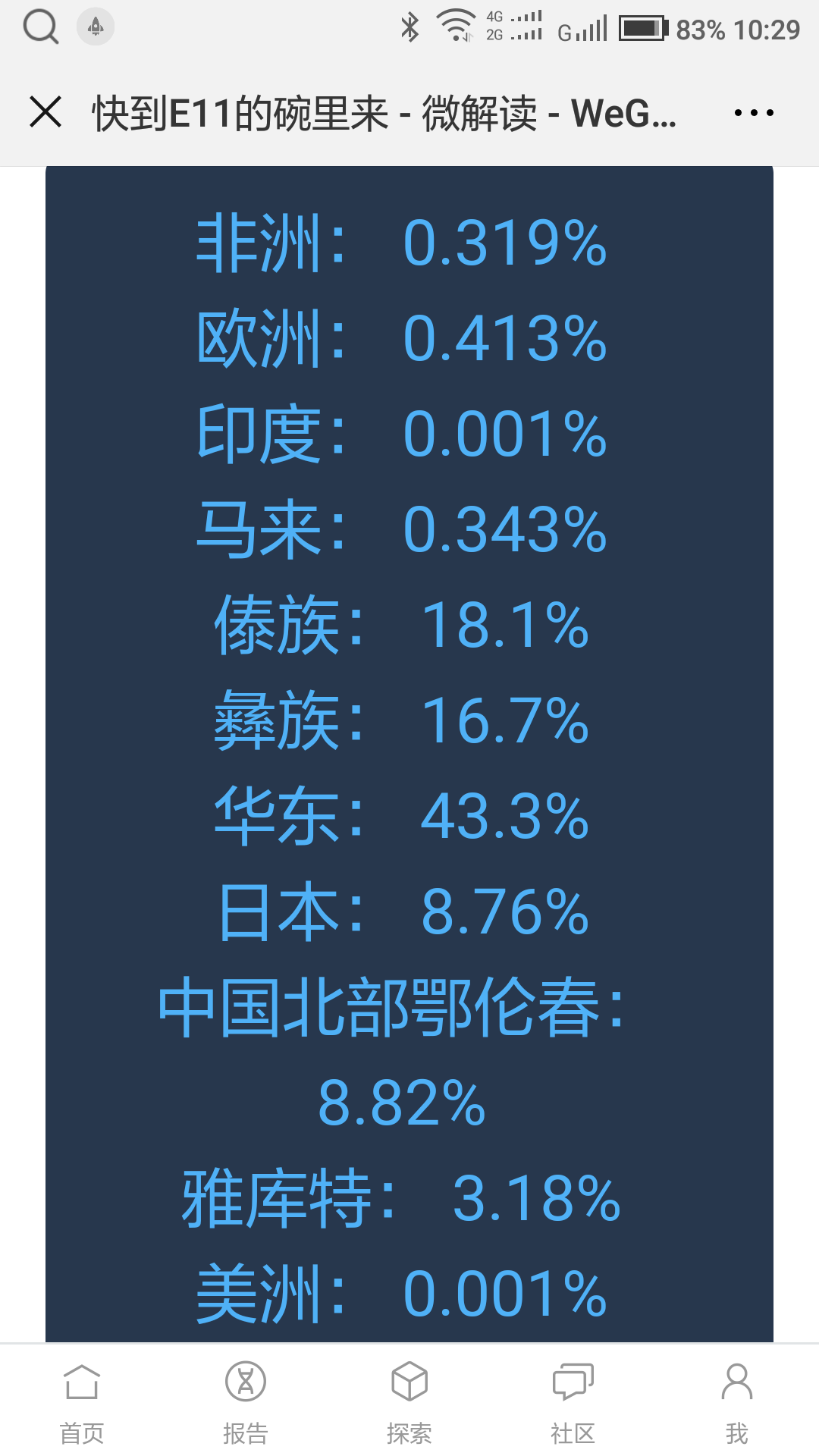Image resolution: width=819 pixels, height=1456 pixels.
Task: Go to the 首页 home tab
Action: point(82,1403)
